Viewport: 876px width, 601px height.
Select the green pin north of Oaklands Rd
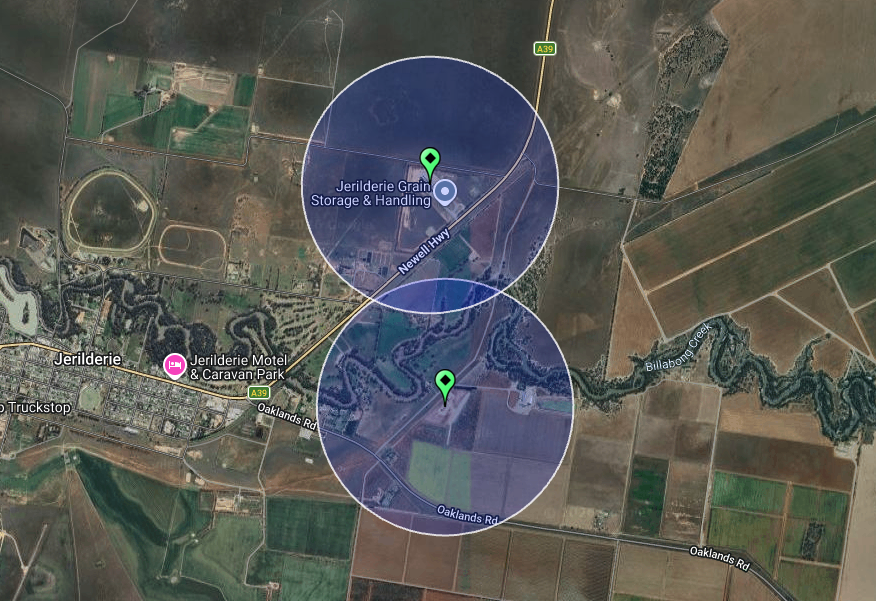tap(445, 382)
